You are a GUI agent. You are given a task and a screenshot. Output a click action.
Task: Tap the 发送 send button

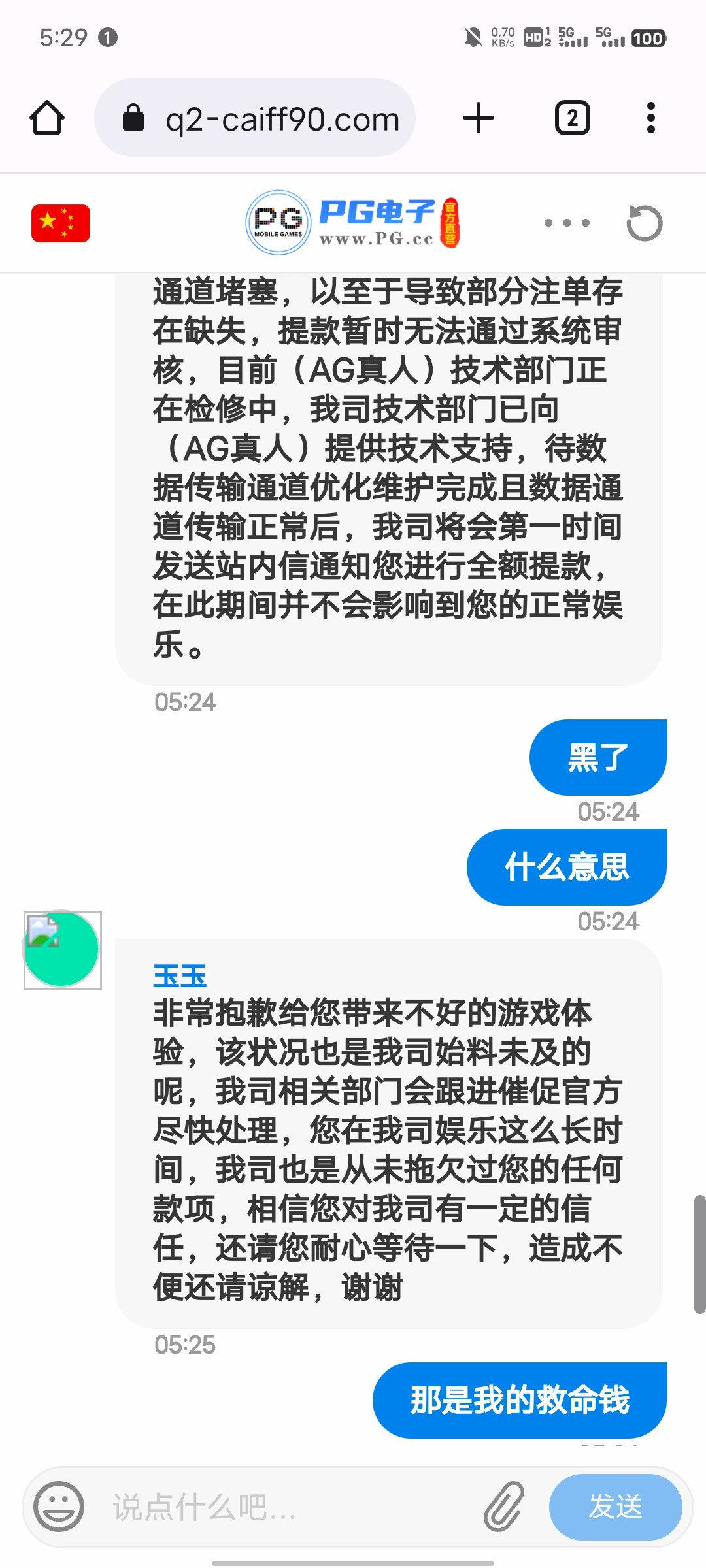[x=615, y=1507]
